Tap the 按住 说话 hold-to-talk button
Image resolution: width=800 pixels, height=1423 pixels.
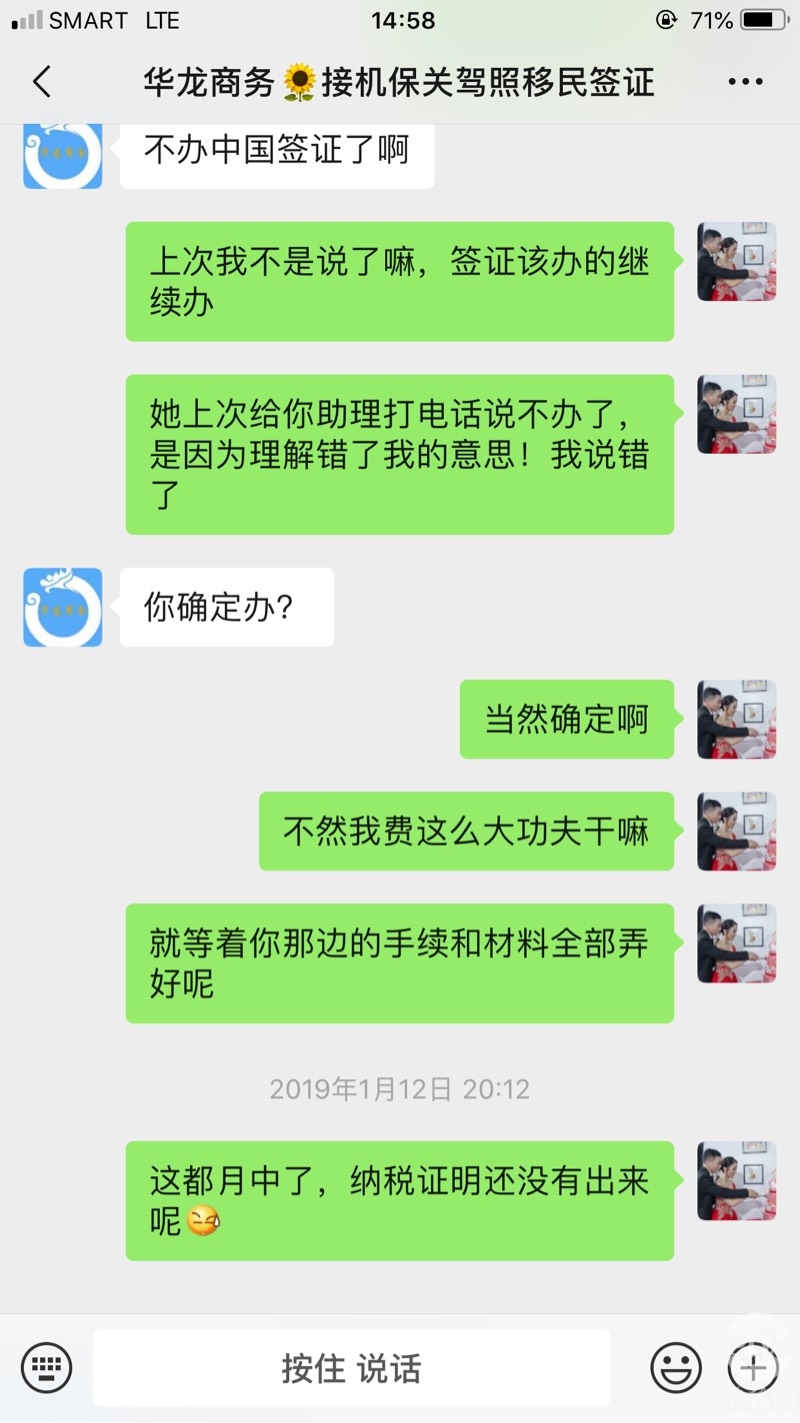click(351, 1368)
